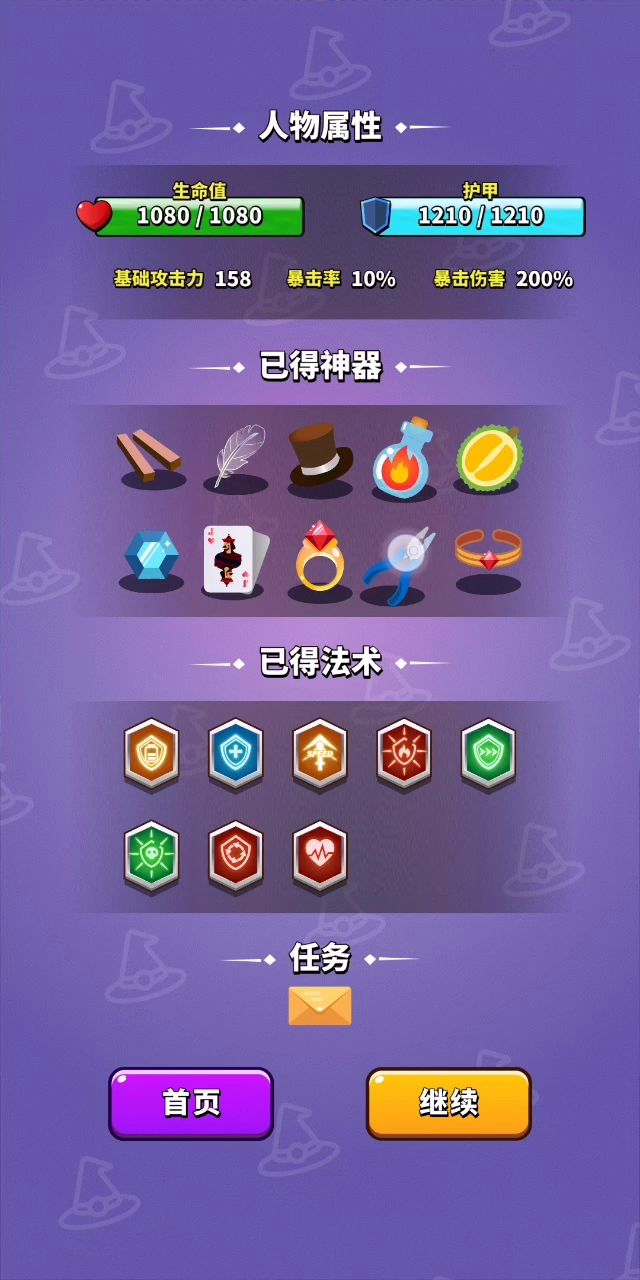Image resolution: width=640 pixels, height=1280 pixels.
Task: View the orange battery spell badge
Action: click(x=152, y=754)
